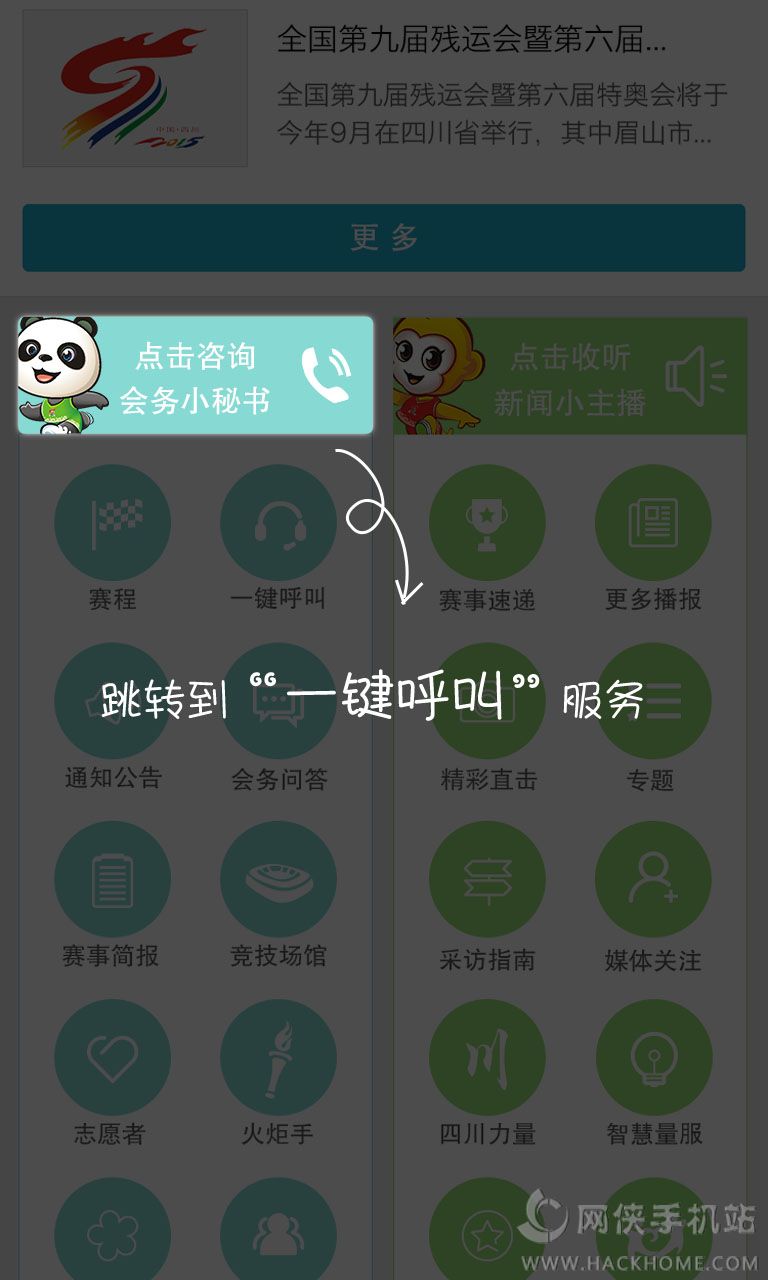Tap the 点击收听 新闻小主播 banner
Image resolution: width=768 pixels, height=1280 pixels.
(x=570, y=376)
